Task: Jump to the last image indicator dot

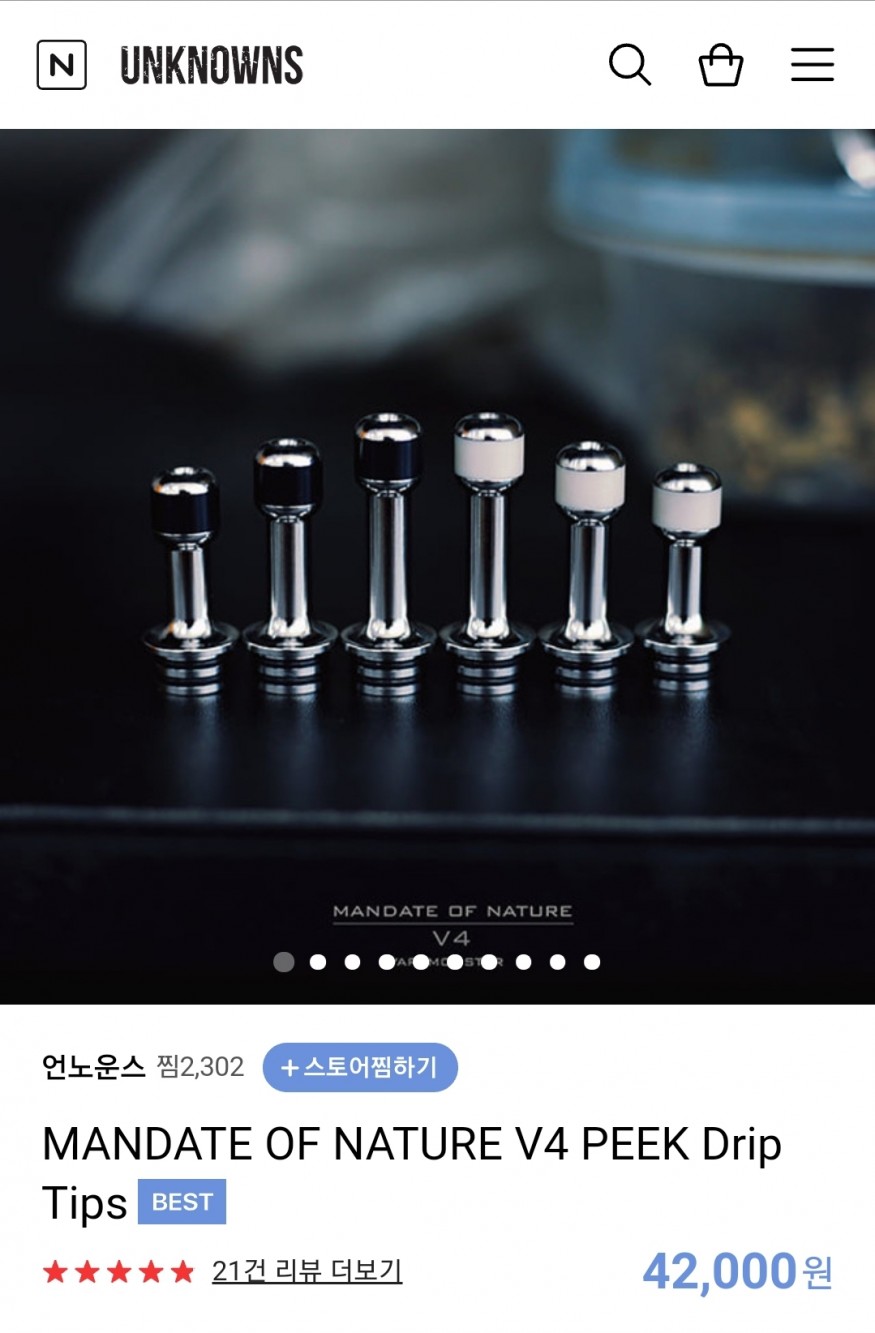Action: [592, 962]
